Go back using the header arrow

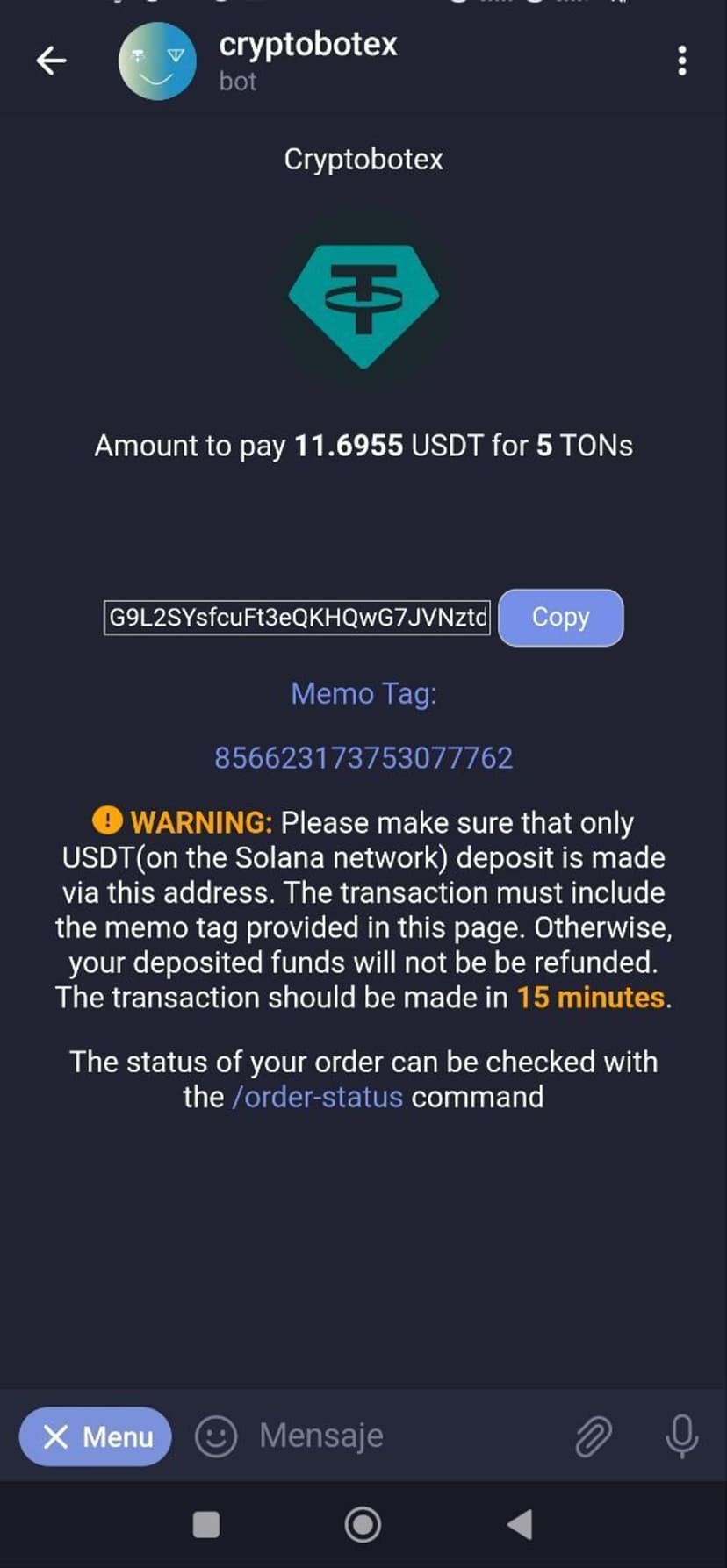[51, 61]
